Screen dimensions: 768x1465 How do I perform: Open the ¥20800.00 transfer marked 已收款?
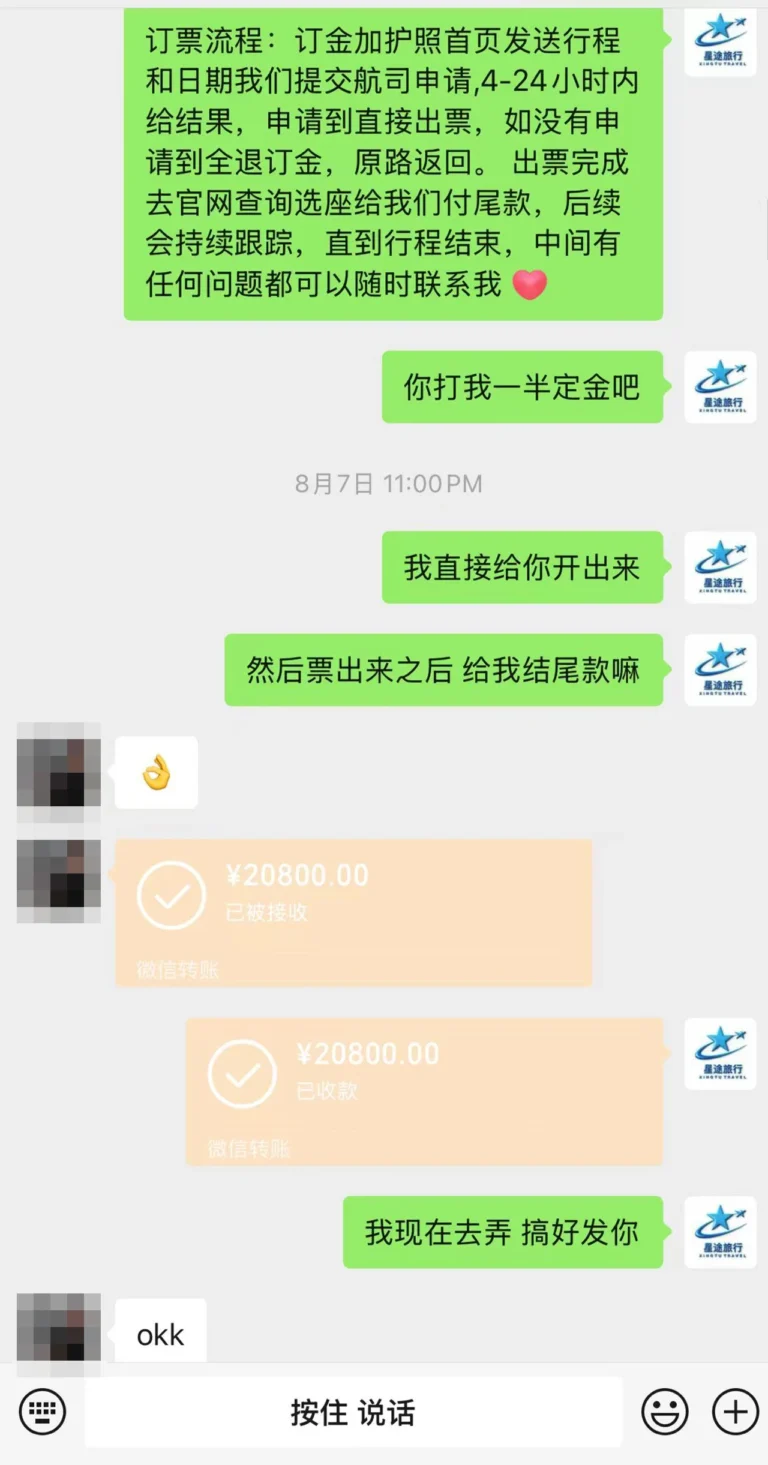click(x=424, y=1092)
